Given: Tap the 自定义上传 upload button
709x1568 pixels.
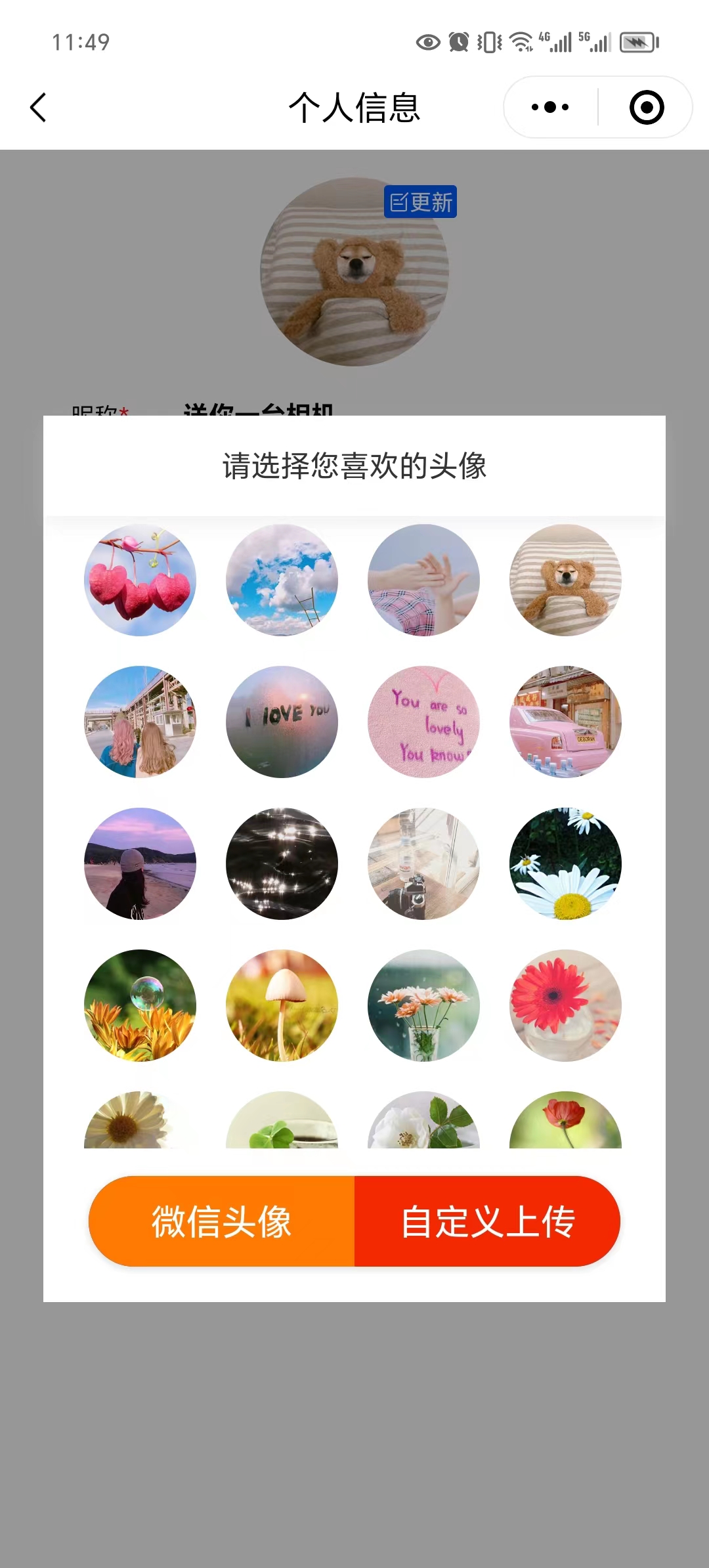Looking at the screenshot, I should tap(488, 1221).
